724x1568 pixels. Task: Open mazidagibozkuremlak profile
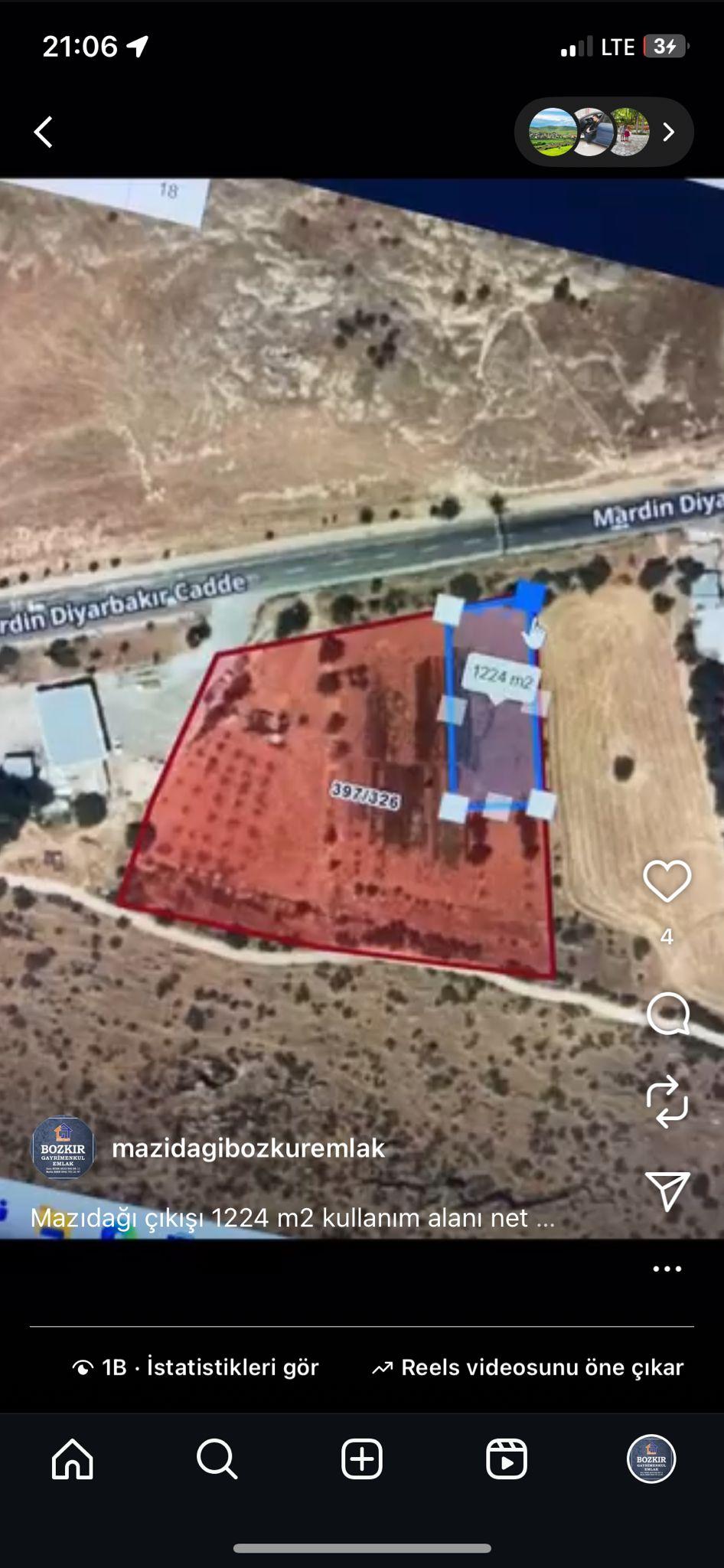coord(248,1148)
